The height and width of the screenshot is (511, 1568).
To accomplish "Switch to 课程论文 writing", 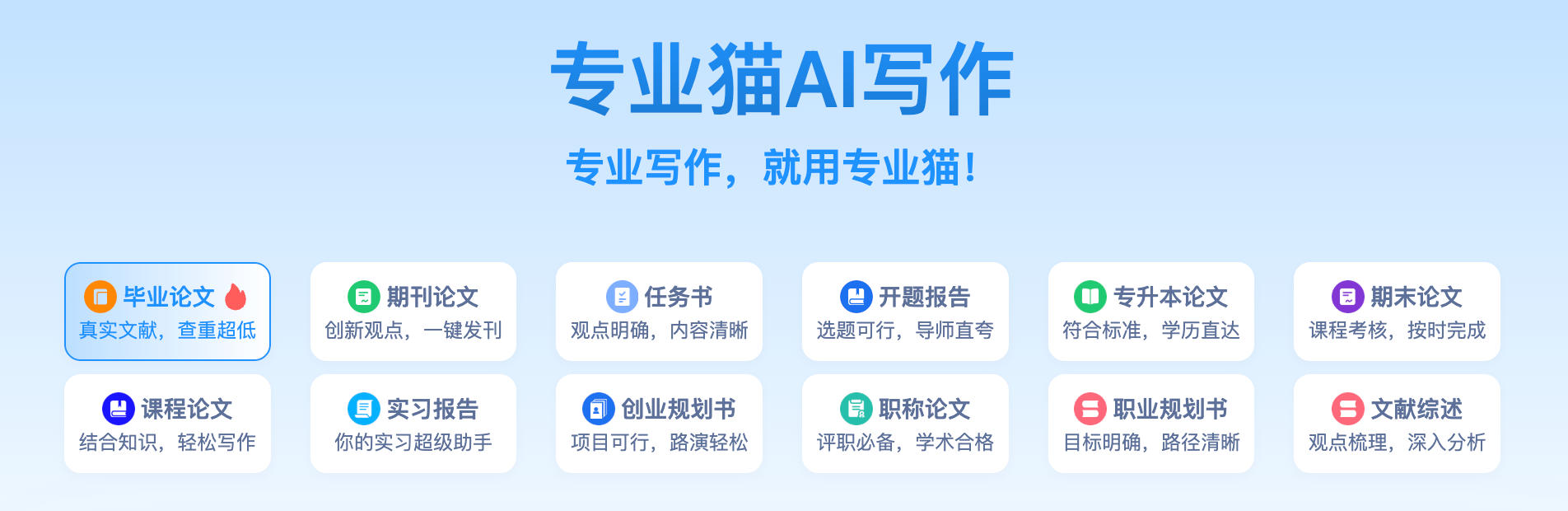I will coord(167,424).
